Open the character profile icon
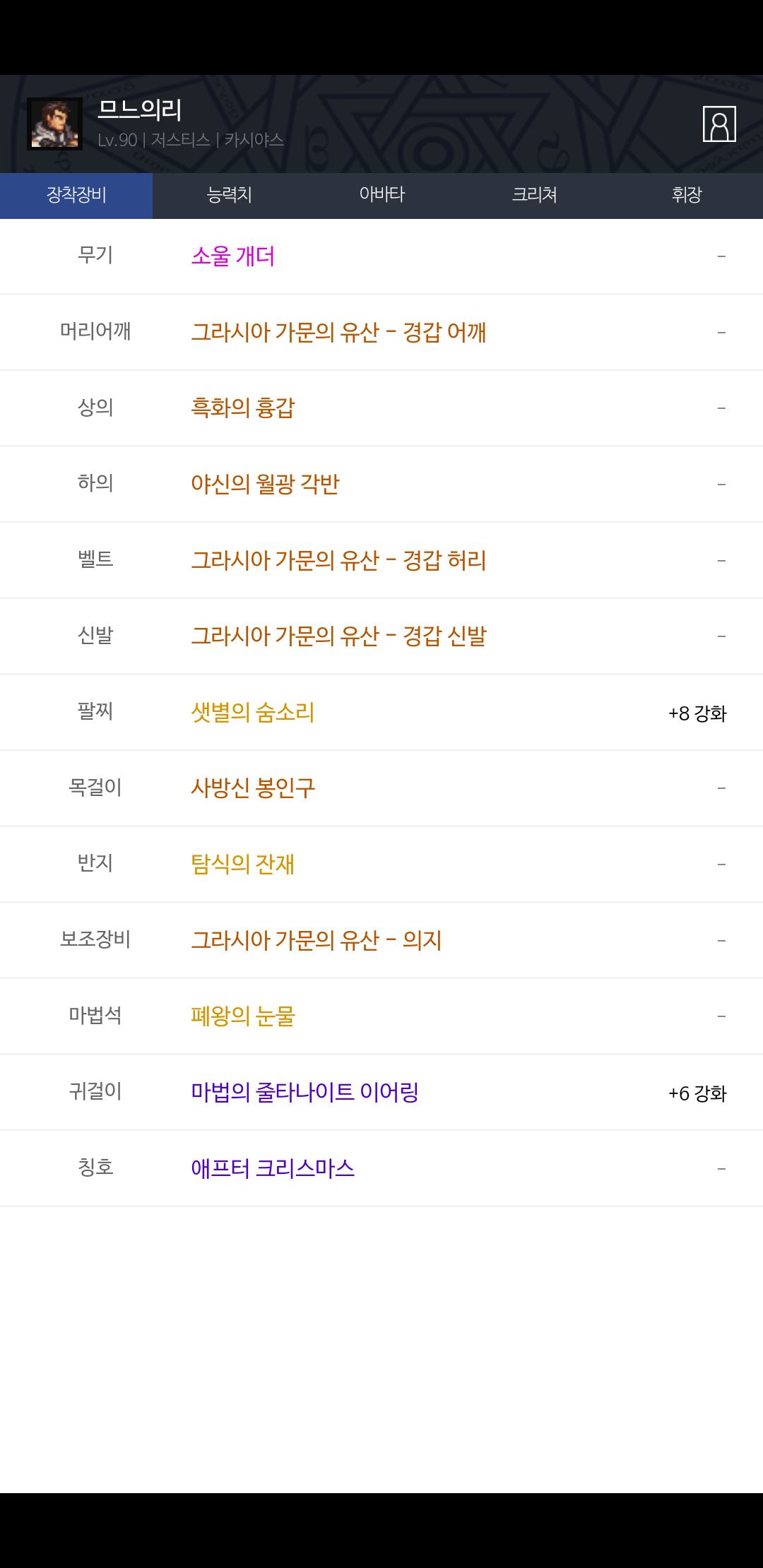Screen dimensions: 763x1568 [719, 124]
